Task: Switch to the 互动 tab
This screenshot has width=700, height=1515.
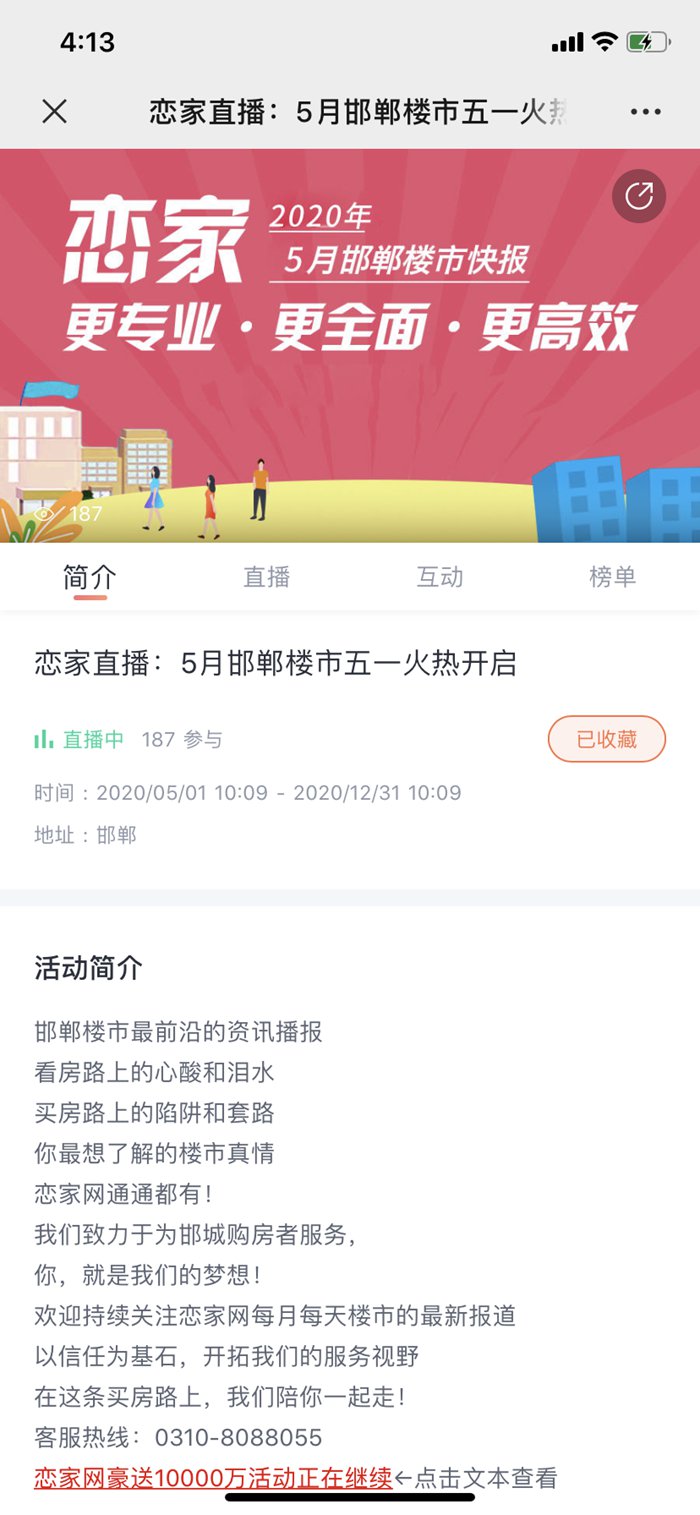Action: (x=440, y=577)
